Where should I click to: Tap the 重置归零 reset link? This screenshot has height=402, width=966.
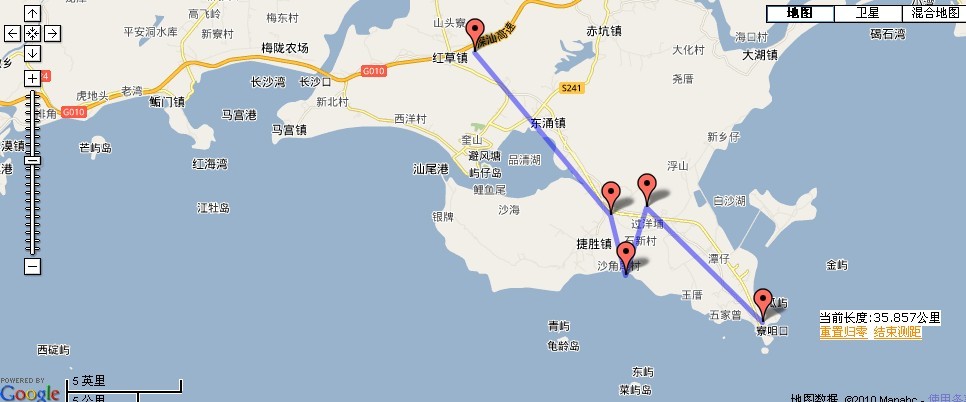click(x=843, y=332)
